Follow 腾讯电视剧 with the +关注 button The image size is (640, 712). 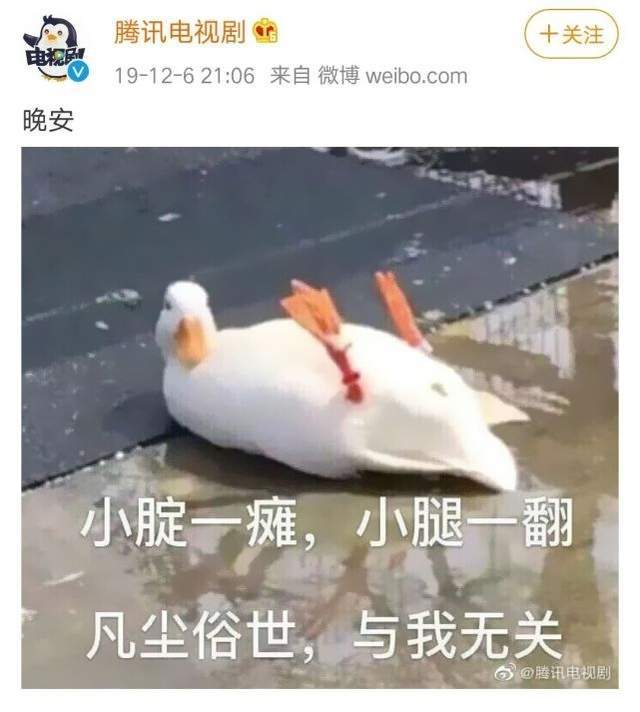coord(571,35)
